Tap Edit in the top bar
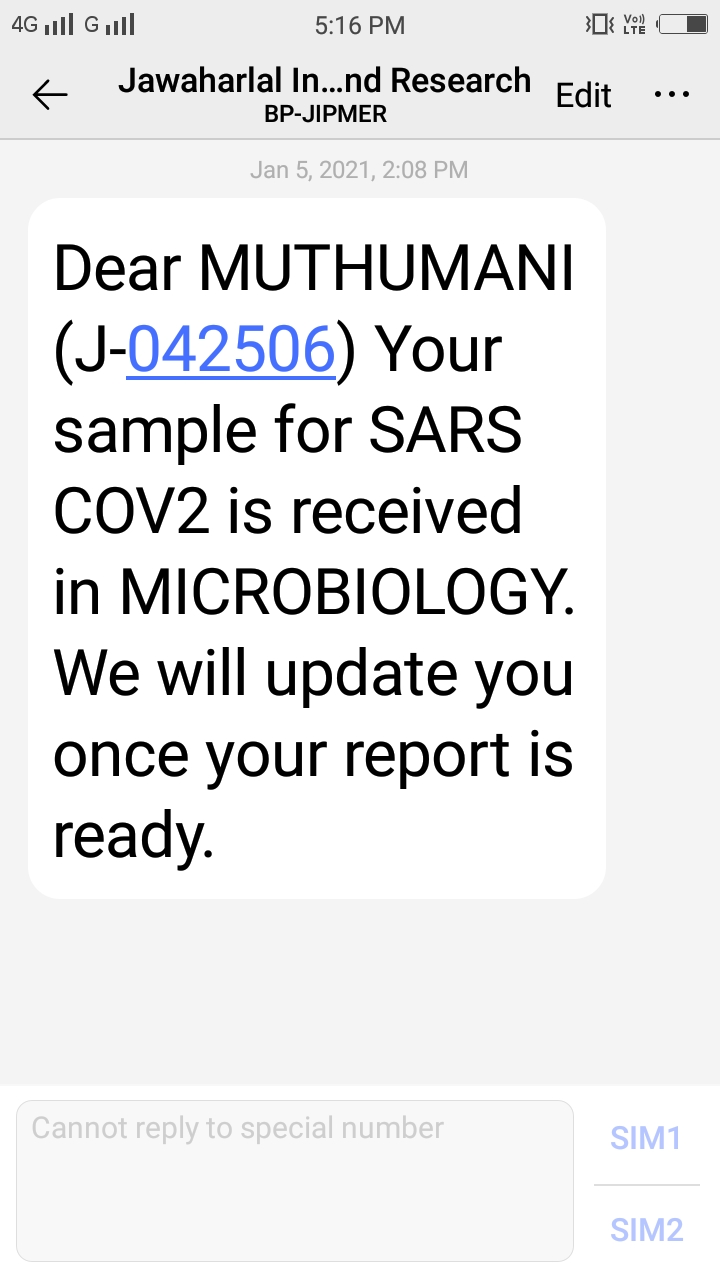Viewport: 720px width, 1280px height. coord(583,95)
